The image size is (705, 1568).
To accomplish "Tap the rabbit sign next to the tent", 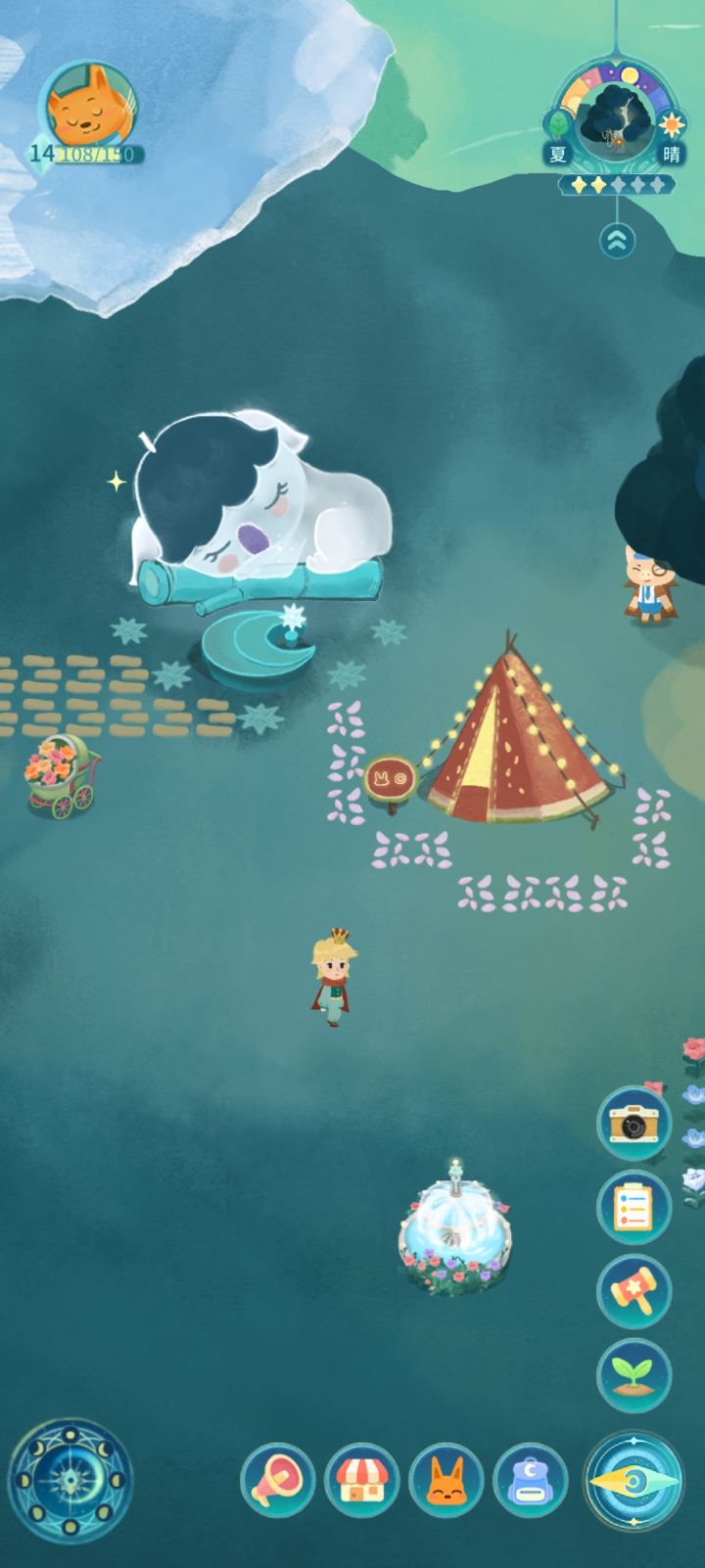I will tap(391, 776).
